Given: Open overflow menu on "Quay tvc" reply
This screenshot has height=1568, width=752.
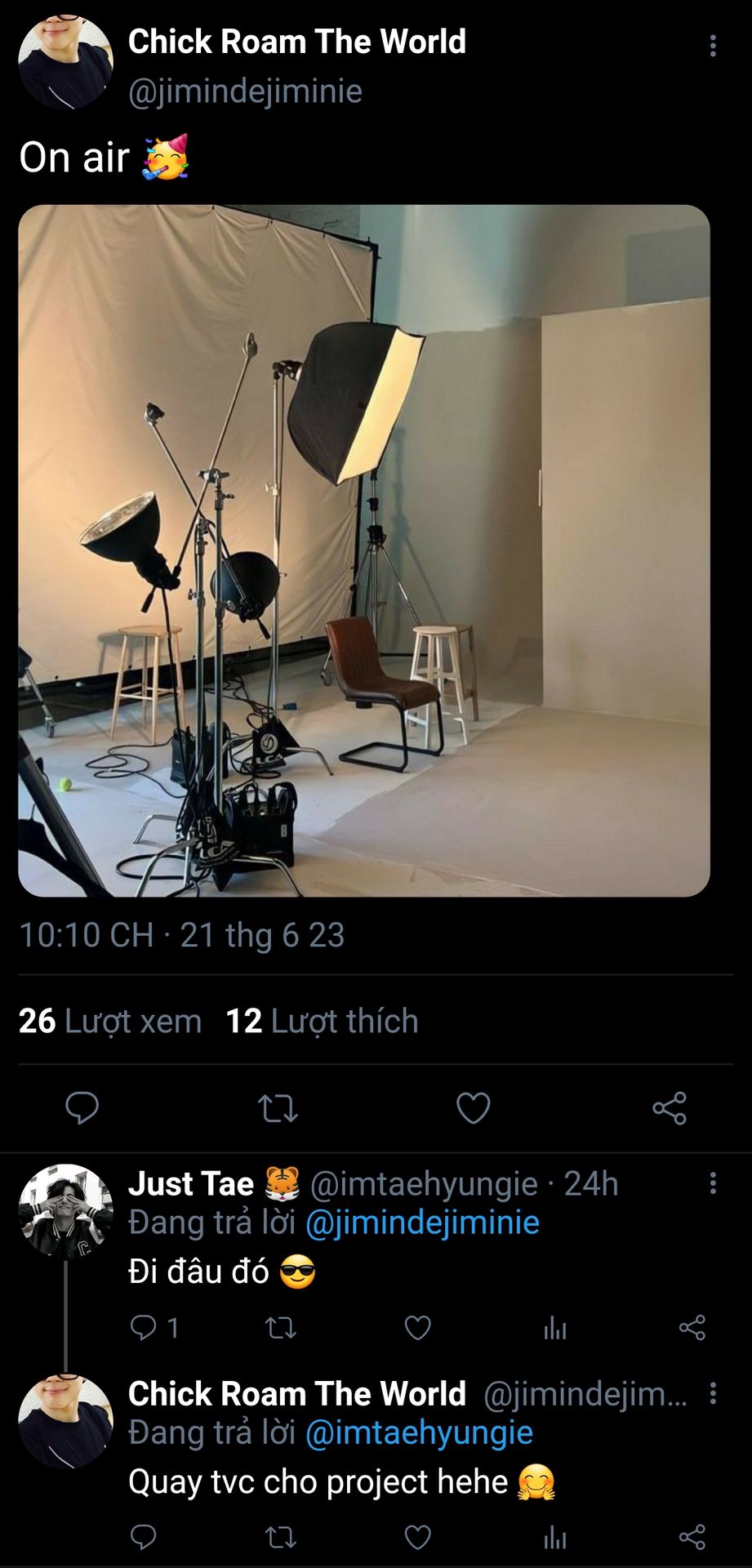Looking at the screenshot, I should pyautogui.click(x=713, y=1393).
